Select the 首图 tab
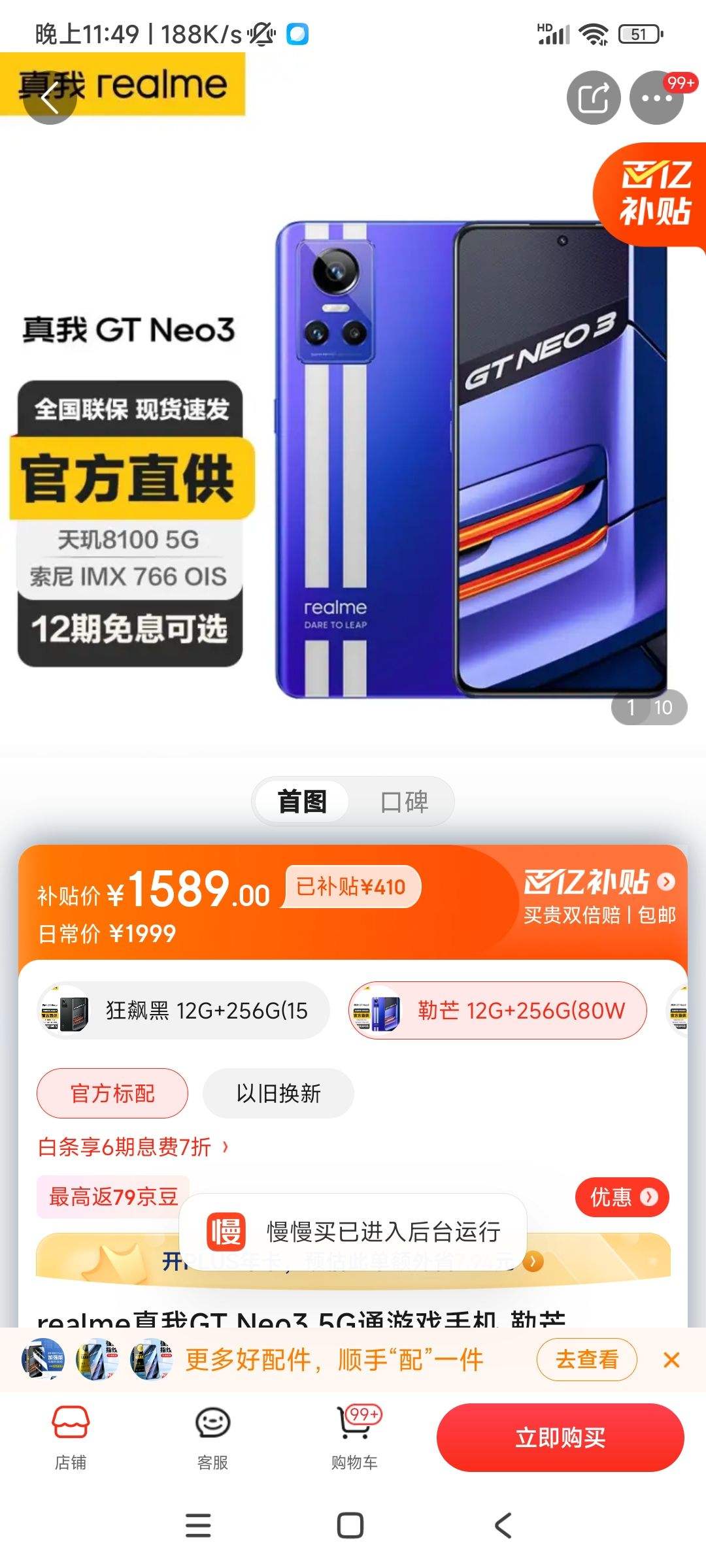The image size is (706, 1568). (x=302, y=802)
